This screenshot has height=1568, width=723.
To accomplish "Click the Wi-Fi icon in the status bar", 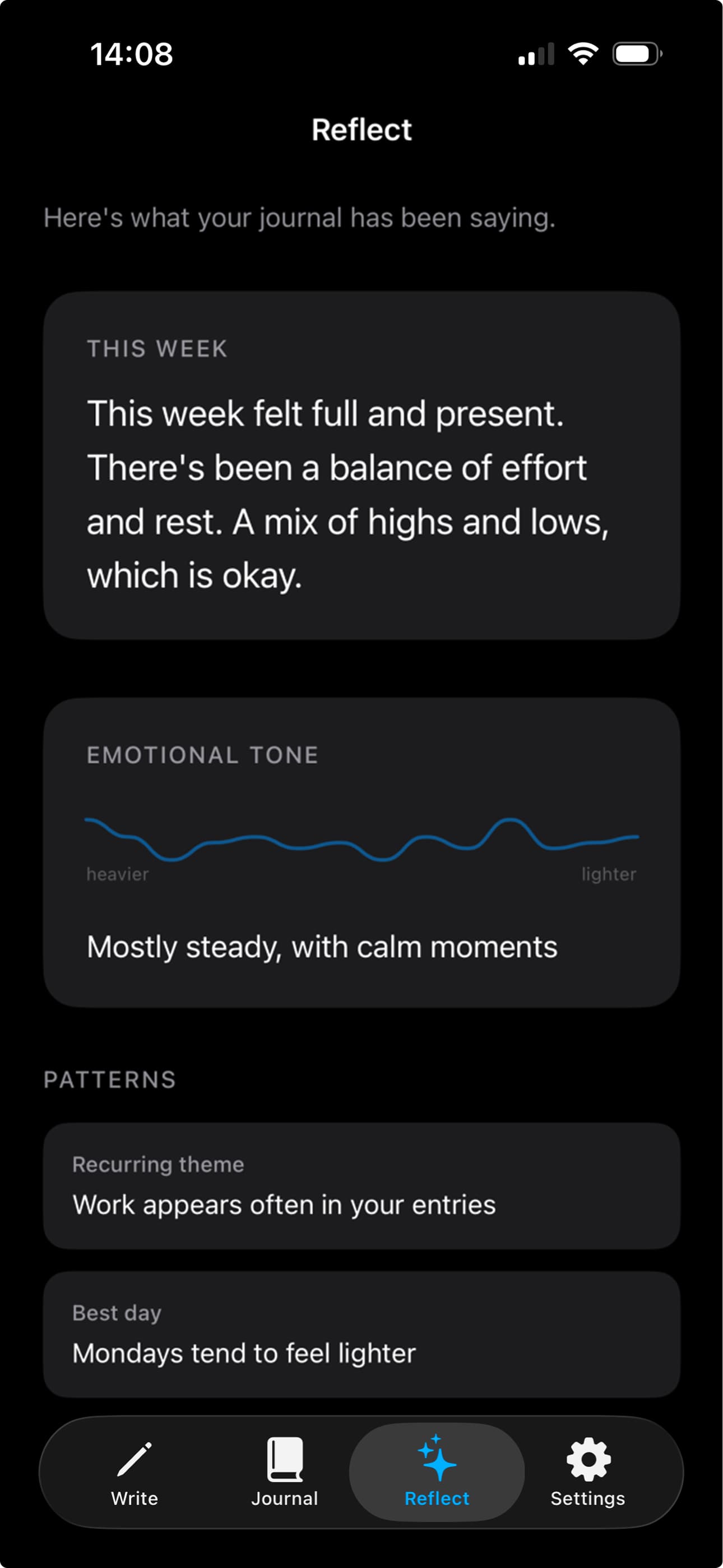I will click(582, 55).
